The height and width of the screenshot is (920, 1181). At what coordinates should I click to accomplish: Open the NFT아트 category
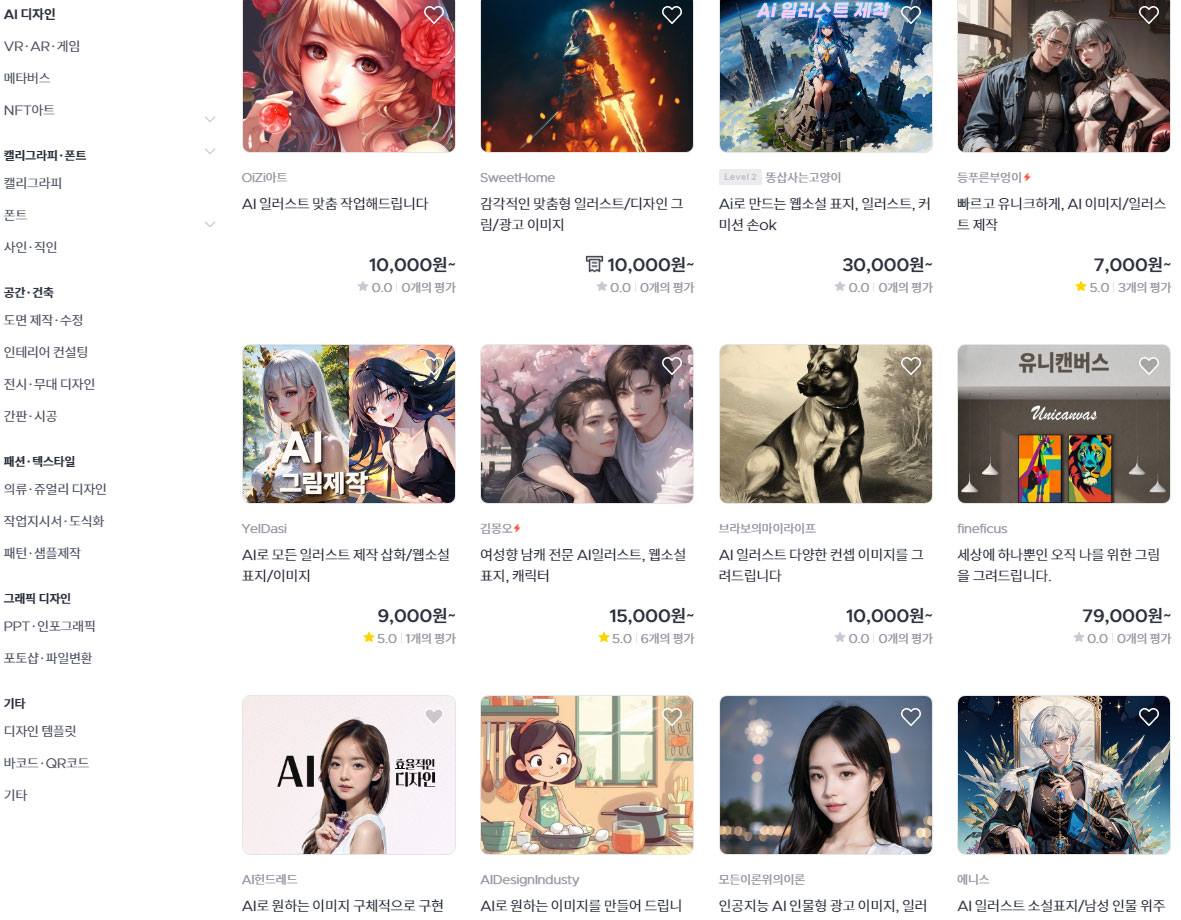click(29, 110)
